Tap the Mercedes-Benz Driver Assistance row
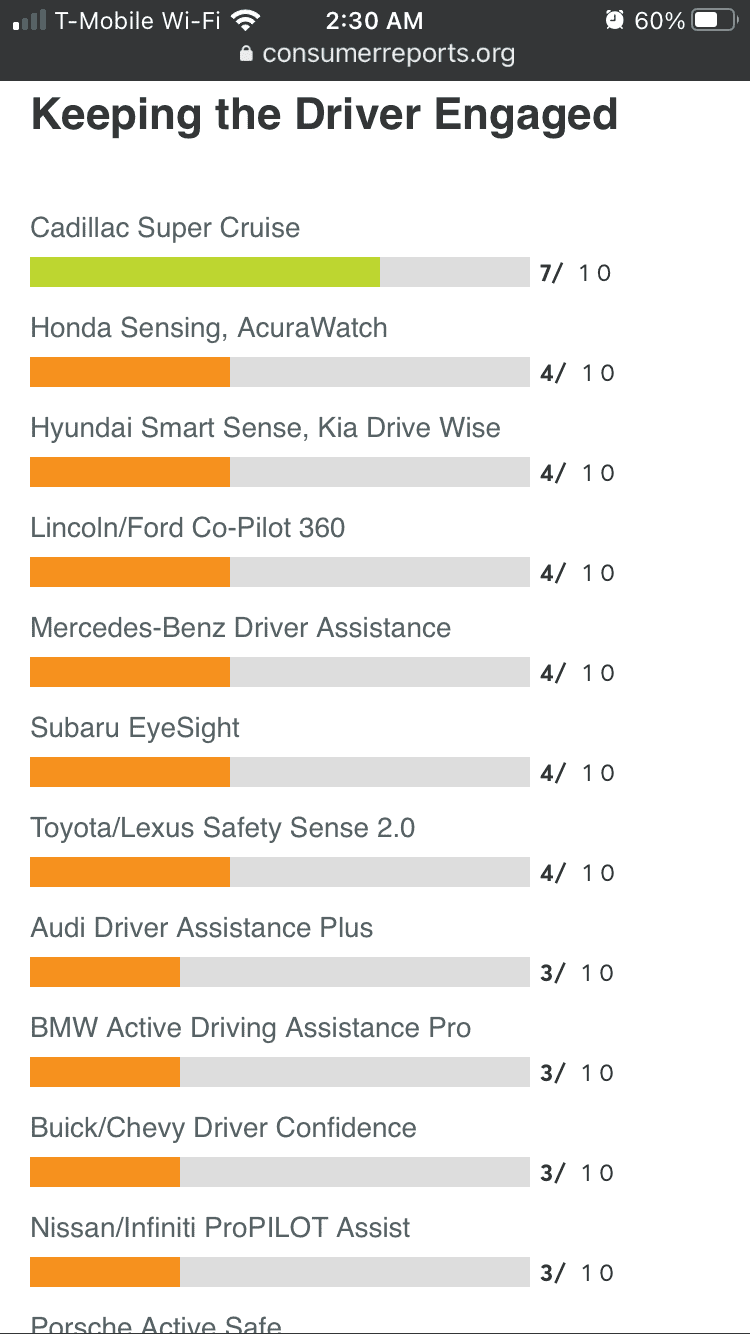Image resolution: width=750 pixels, height=1334 pixels. point(241,627)
